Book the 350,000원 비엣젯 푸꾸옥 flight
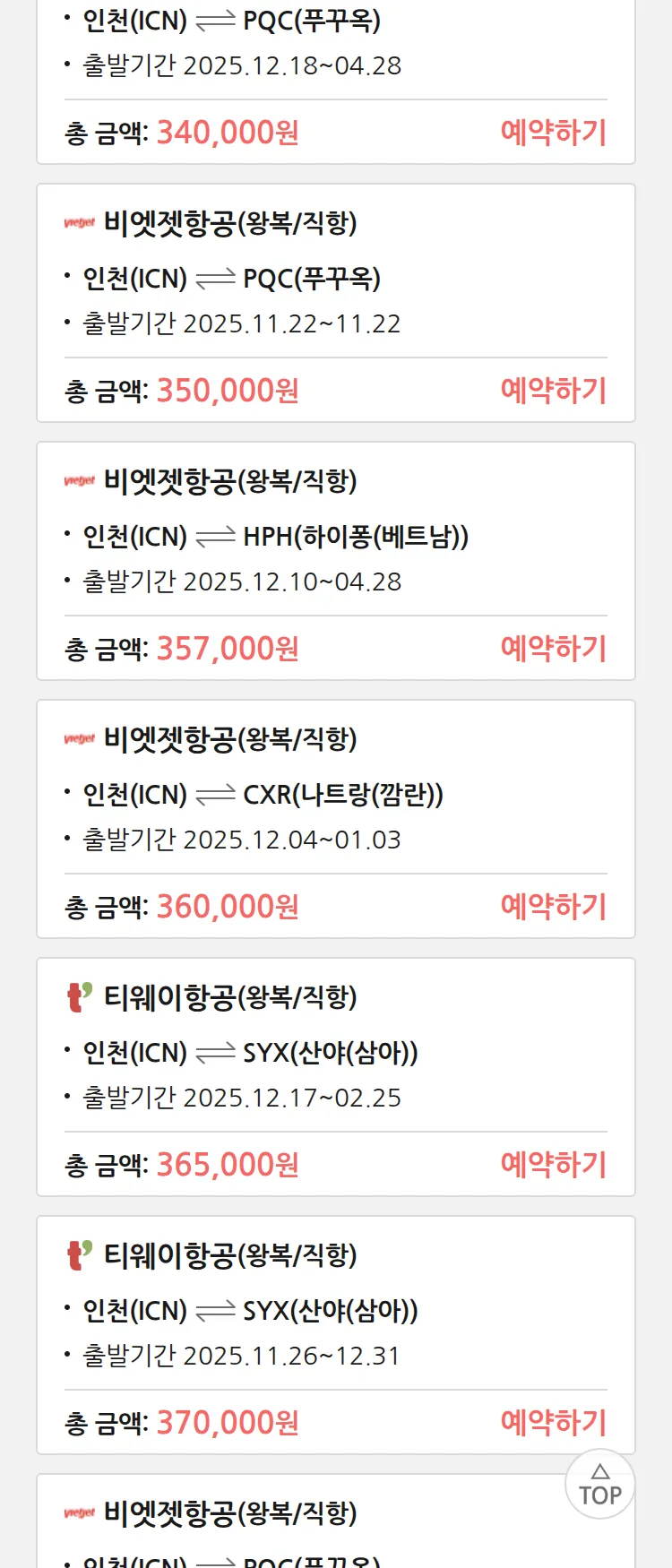 (553, 391)
